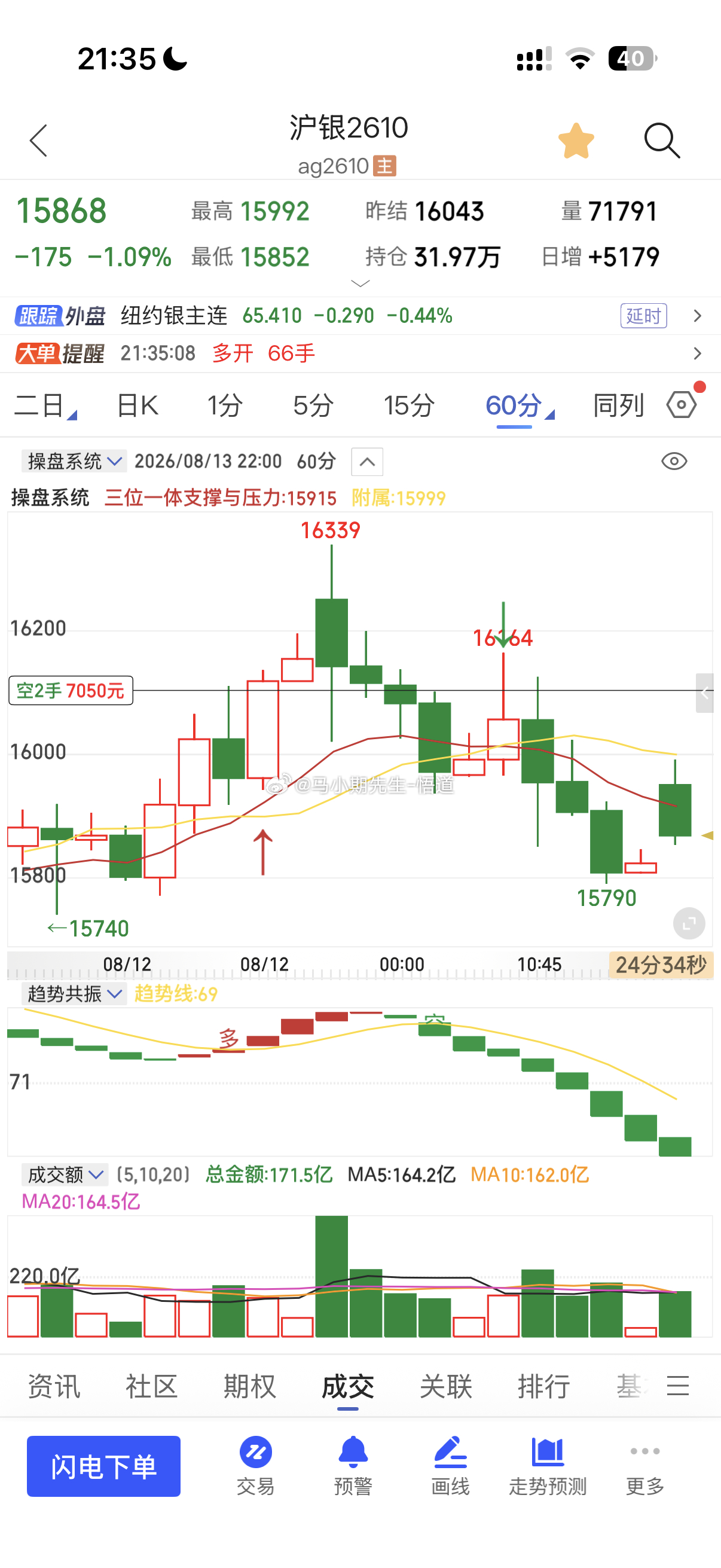Image resolution: width=721 pixels, height=1568 pixels.
Task: Tap 闪电下单 quick order button
Action: tap(103, 1466)
